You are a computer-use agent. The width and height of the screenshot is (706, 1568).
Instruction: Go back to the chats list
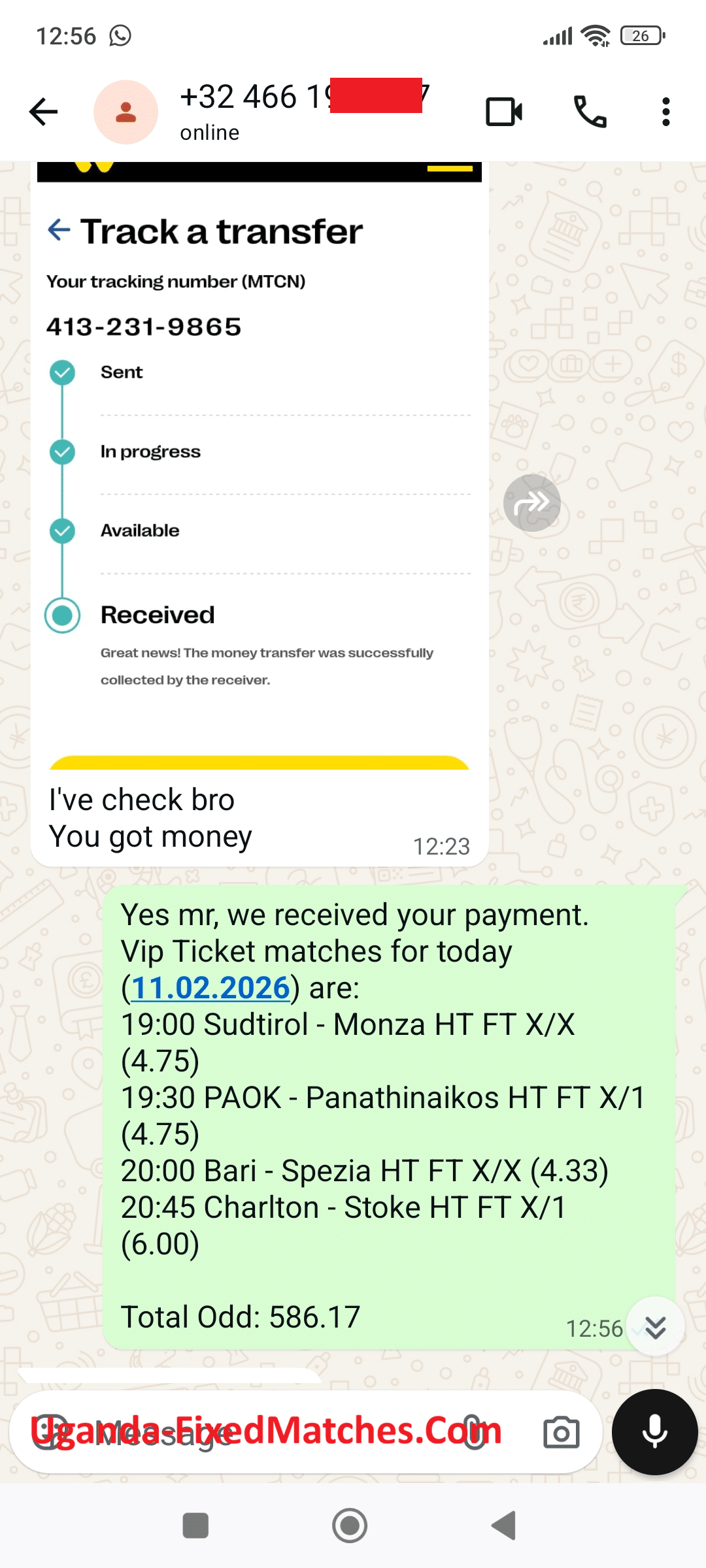pos(44,112)
